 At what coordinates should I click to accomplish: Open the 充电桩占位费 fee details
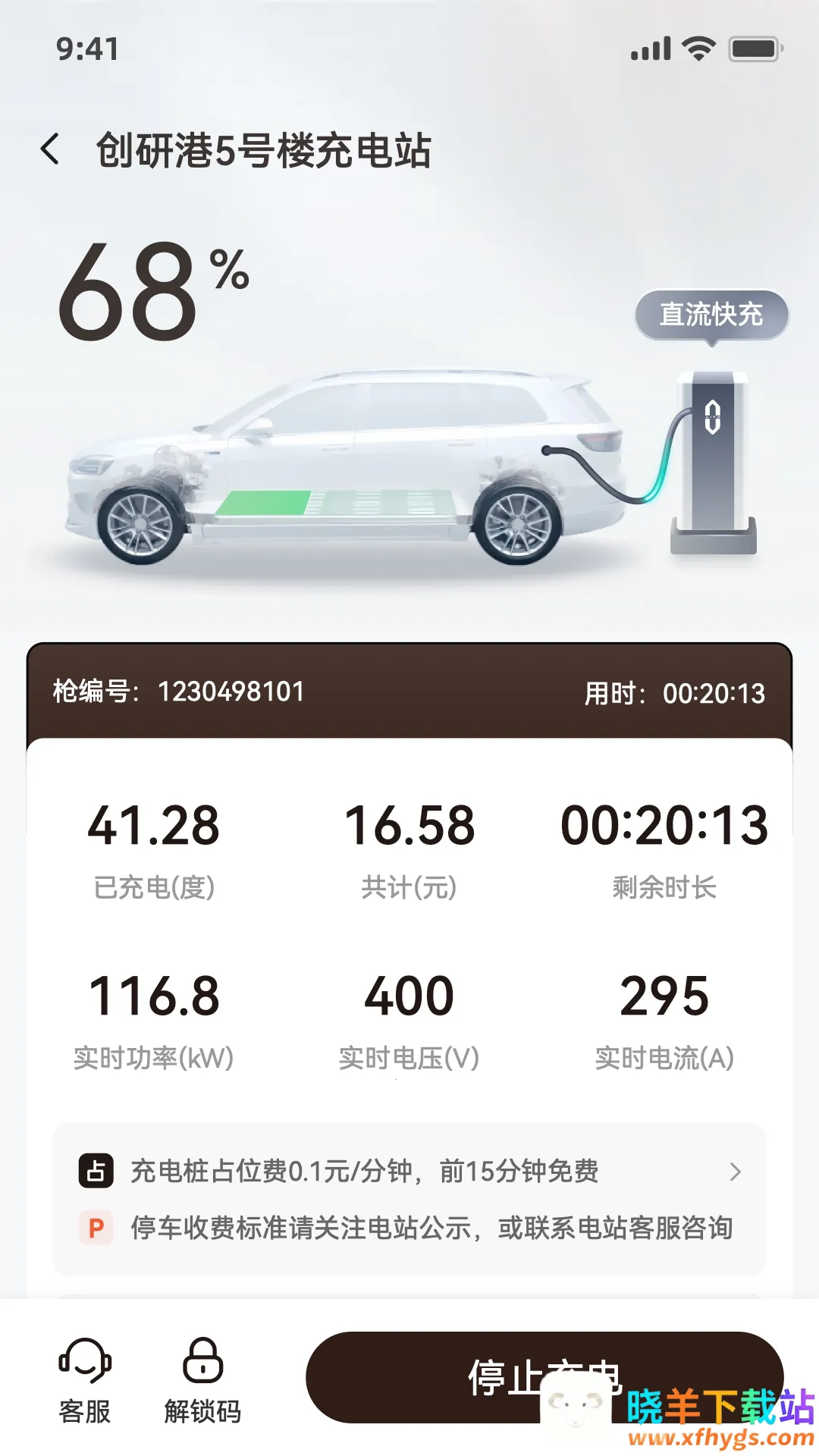tap(409, 1171)
